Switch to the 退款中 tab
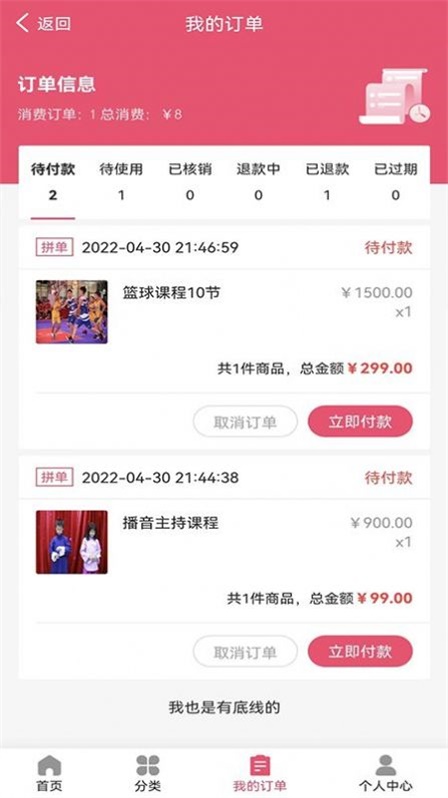448x798 pixels. tap(258, 182)
